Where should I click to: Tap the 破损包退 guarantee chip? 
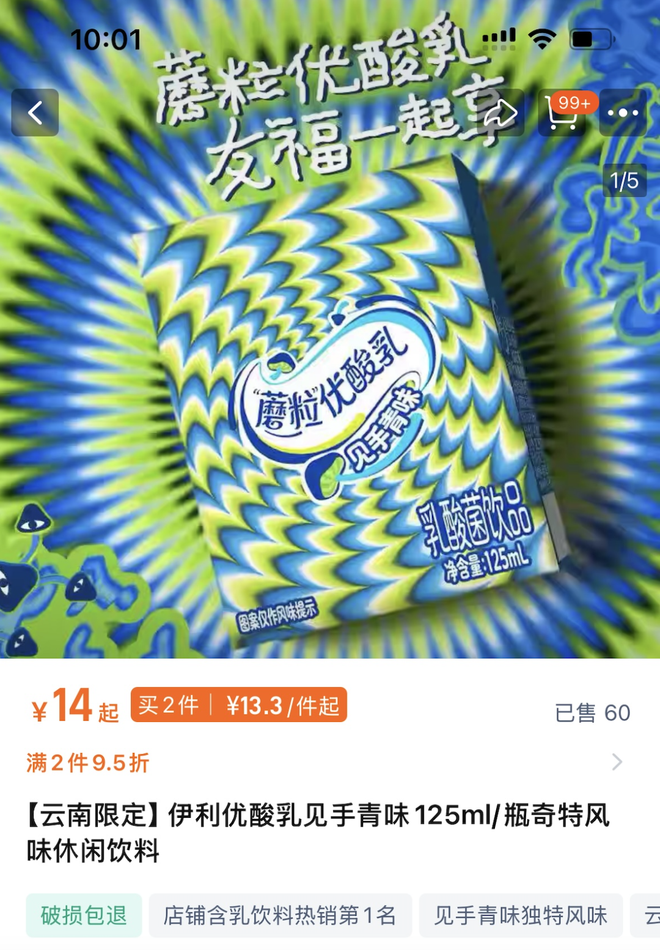click(84, 915)
